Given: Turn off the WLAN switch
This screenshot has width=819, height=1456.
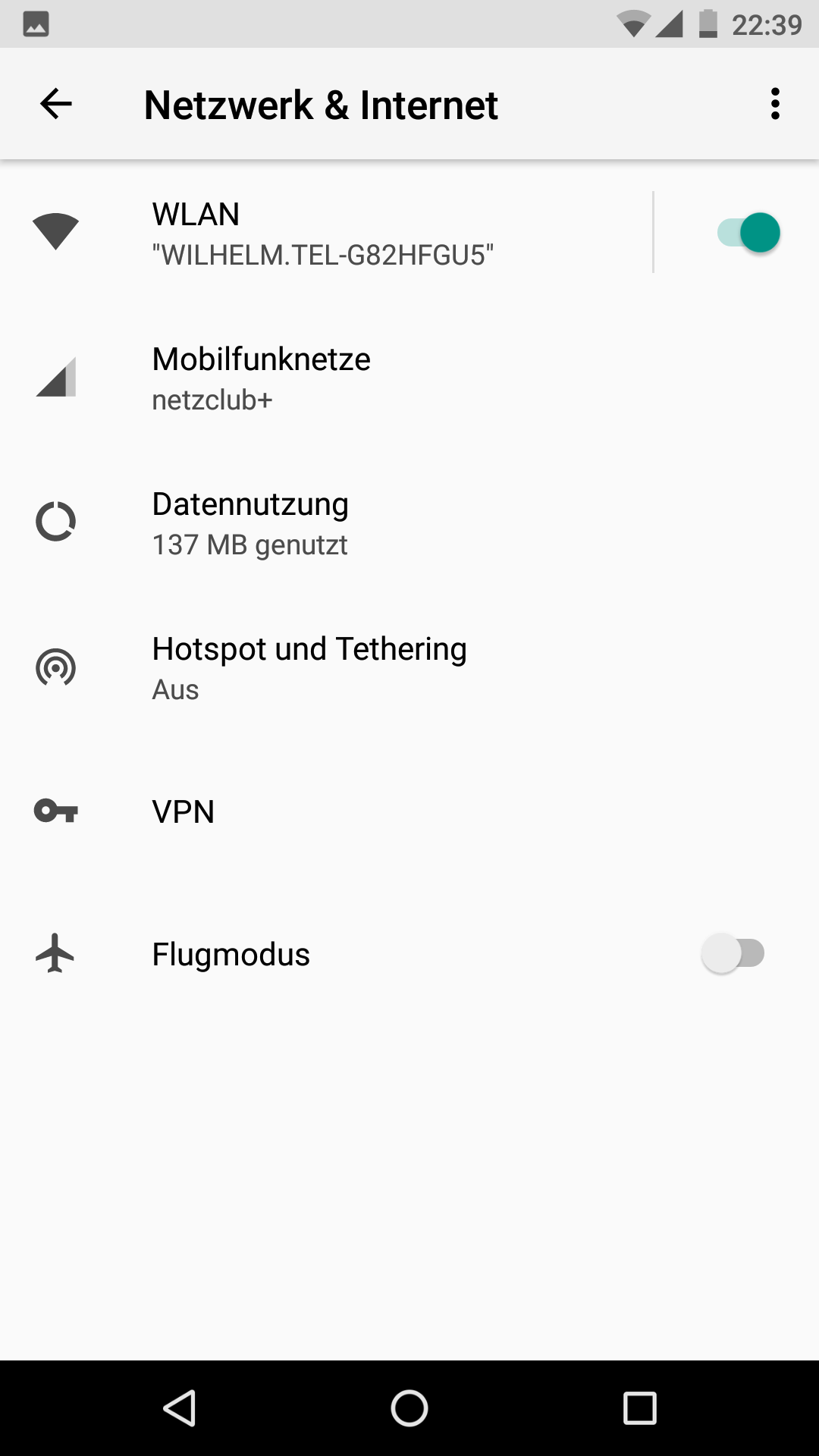Looking at the screenshot, I should [x=748, y=233].
